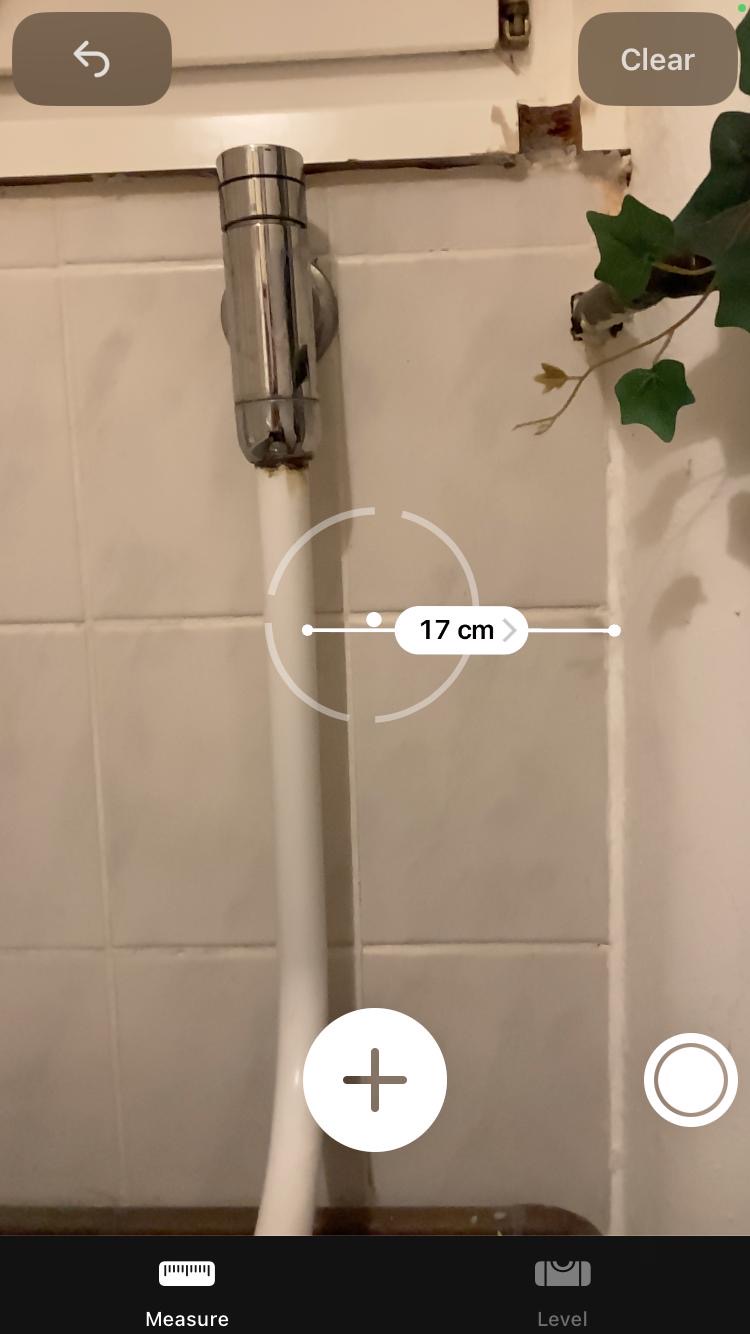Select the Measure tab
Viewport: 750px width, 1334px height.
point(187,1291)
